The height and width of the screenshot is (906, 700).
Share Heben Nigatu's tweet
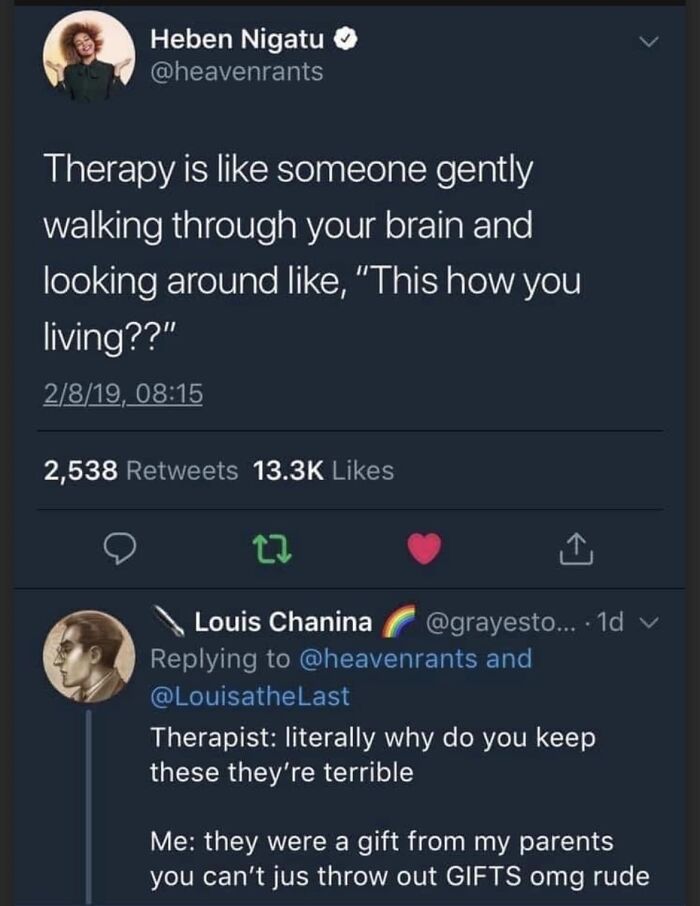pos(576,549)
